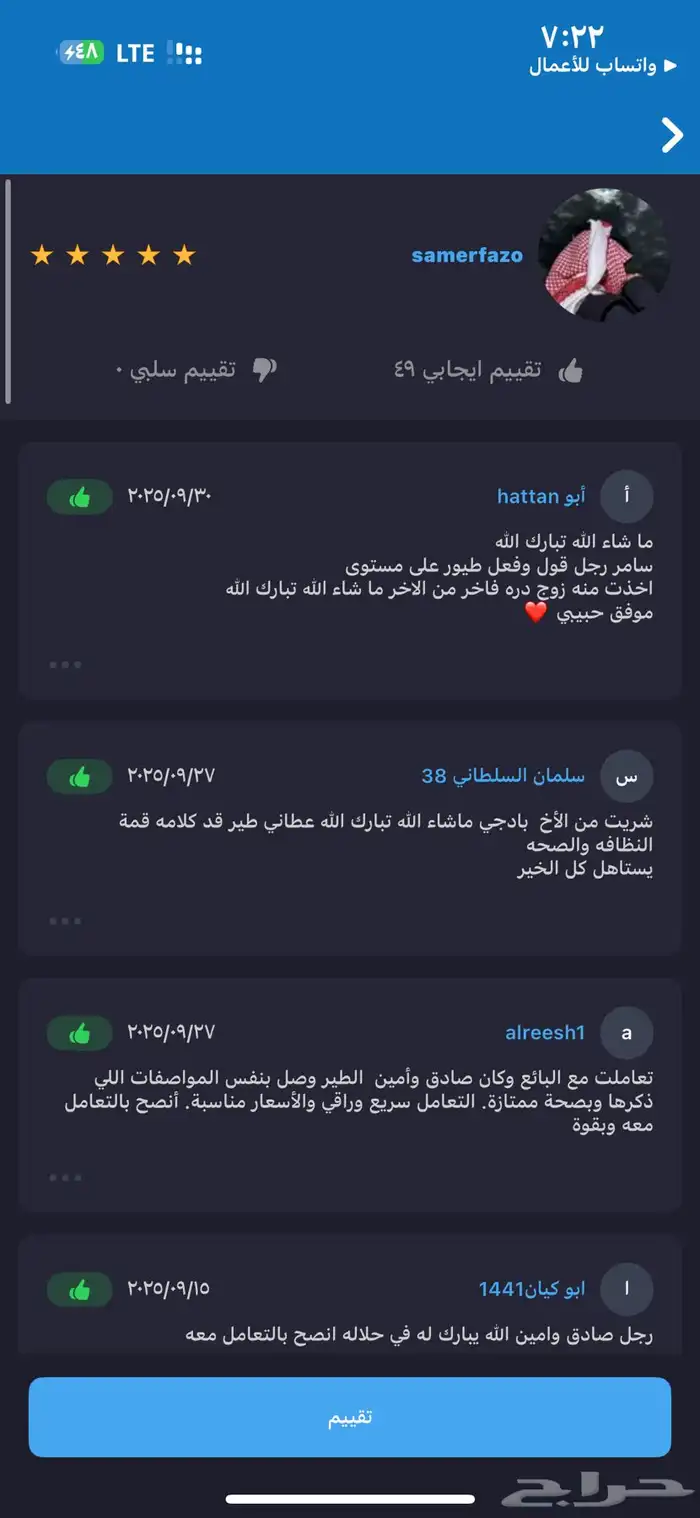Go back using the header arrow
The image size is (700, 1518).
tap(672, 135)
